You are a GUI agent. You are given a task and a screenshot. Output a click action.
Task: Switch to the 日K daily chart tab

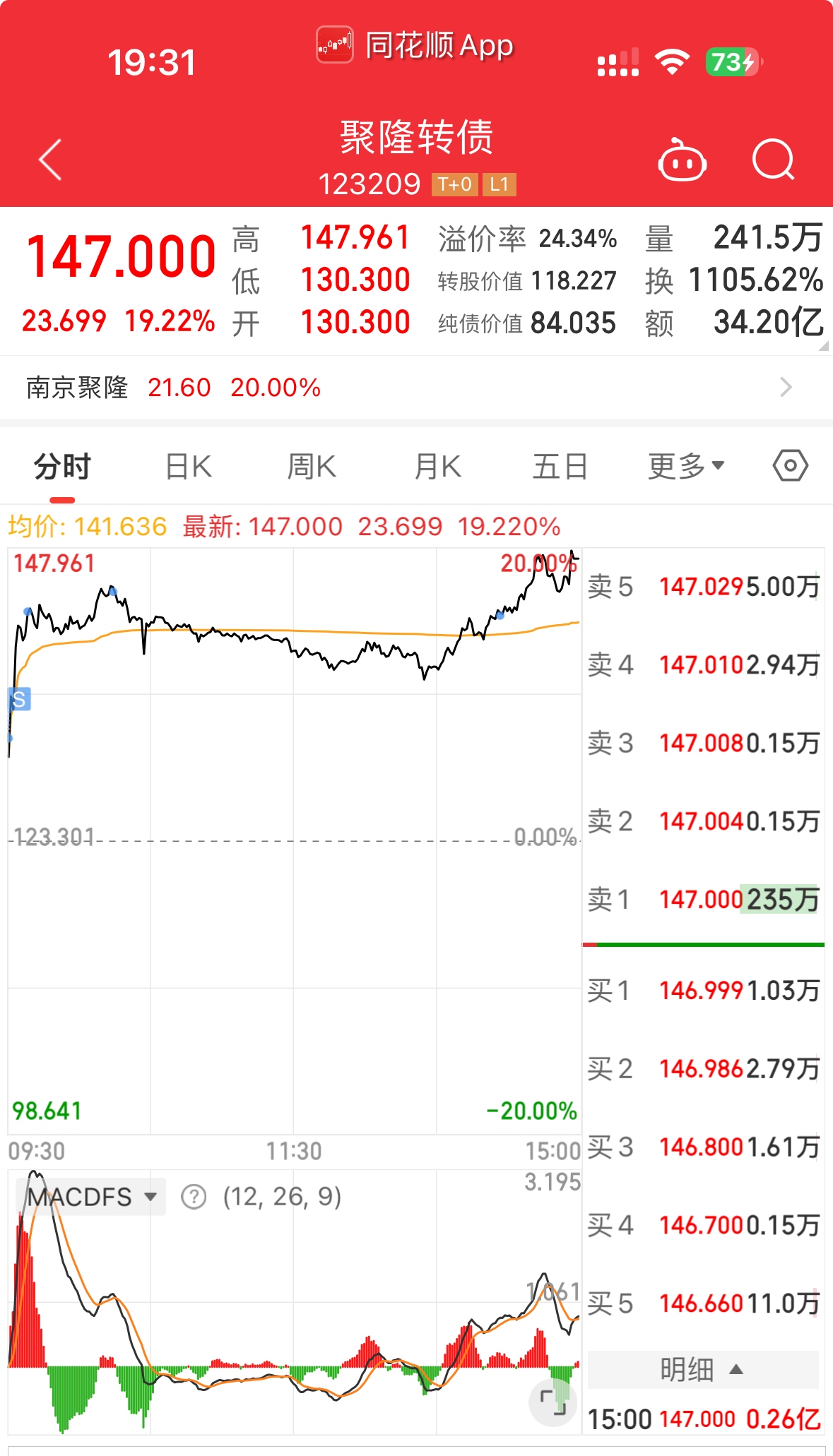point(187,465)
